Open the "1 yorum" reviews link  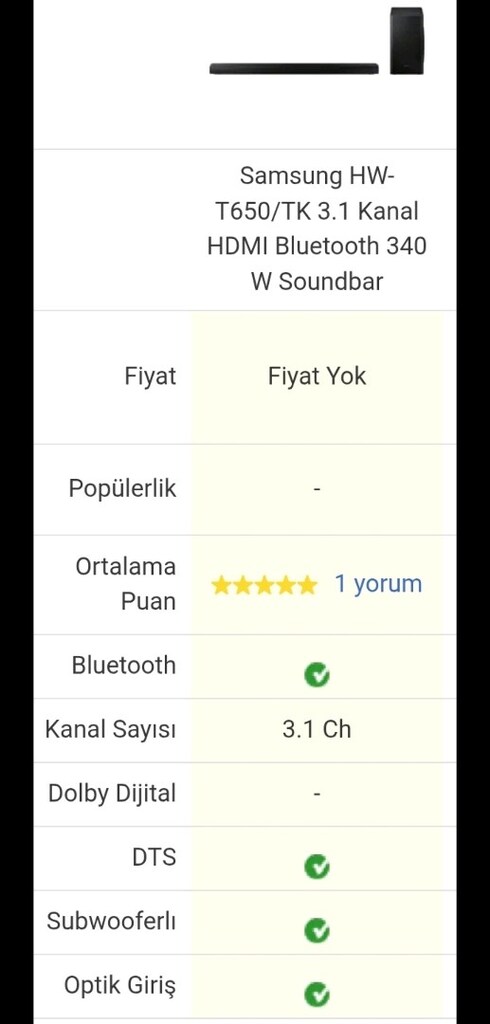point(378,584)
